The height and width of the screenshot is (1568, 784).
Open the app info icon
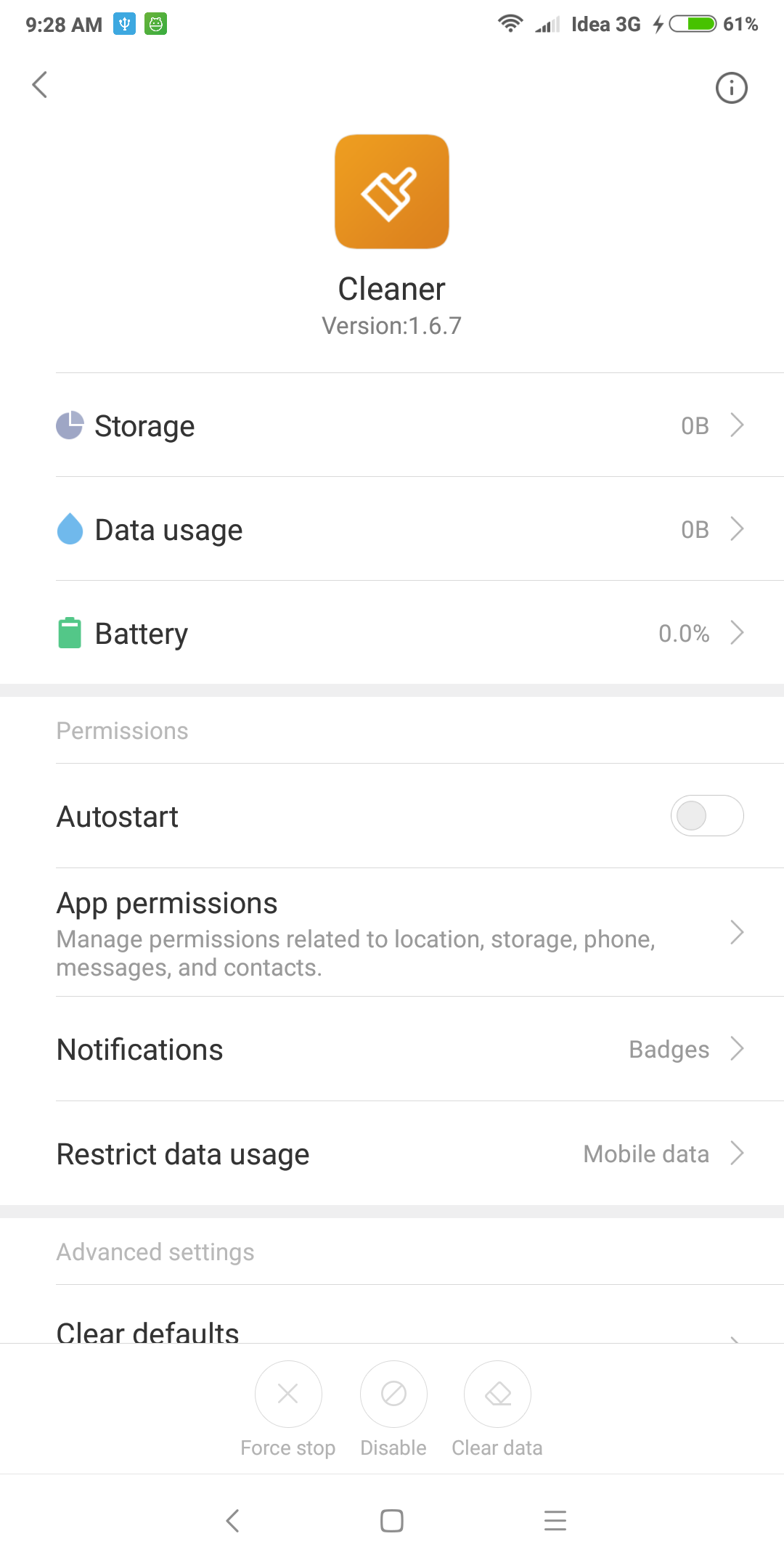tap(731, 88)
